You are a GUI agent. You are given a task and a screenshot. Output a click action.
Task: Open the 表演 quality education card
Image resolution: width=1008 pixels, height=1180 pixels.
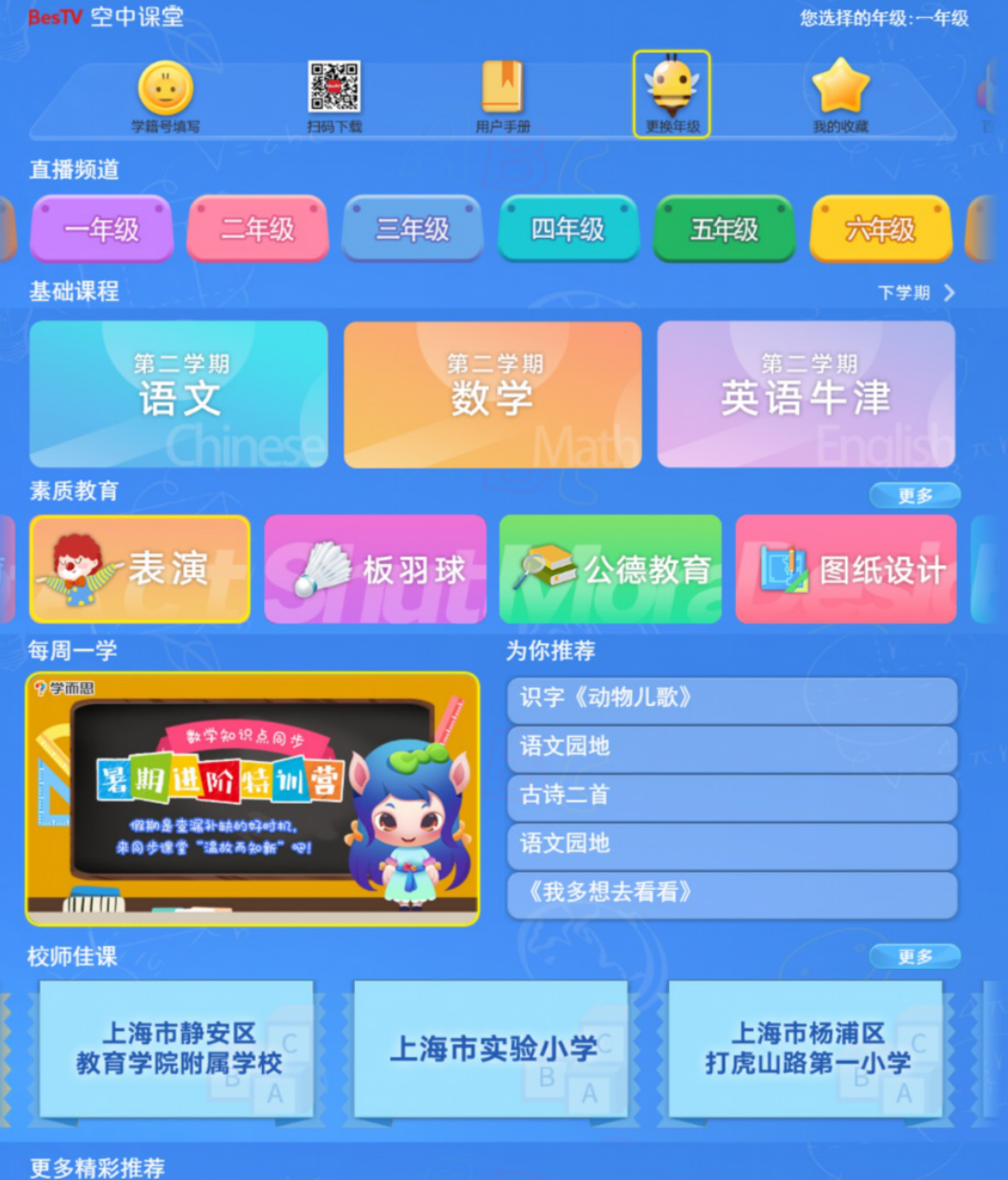(x=140, y=569)
